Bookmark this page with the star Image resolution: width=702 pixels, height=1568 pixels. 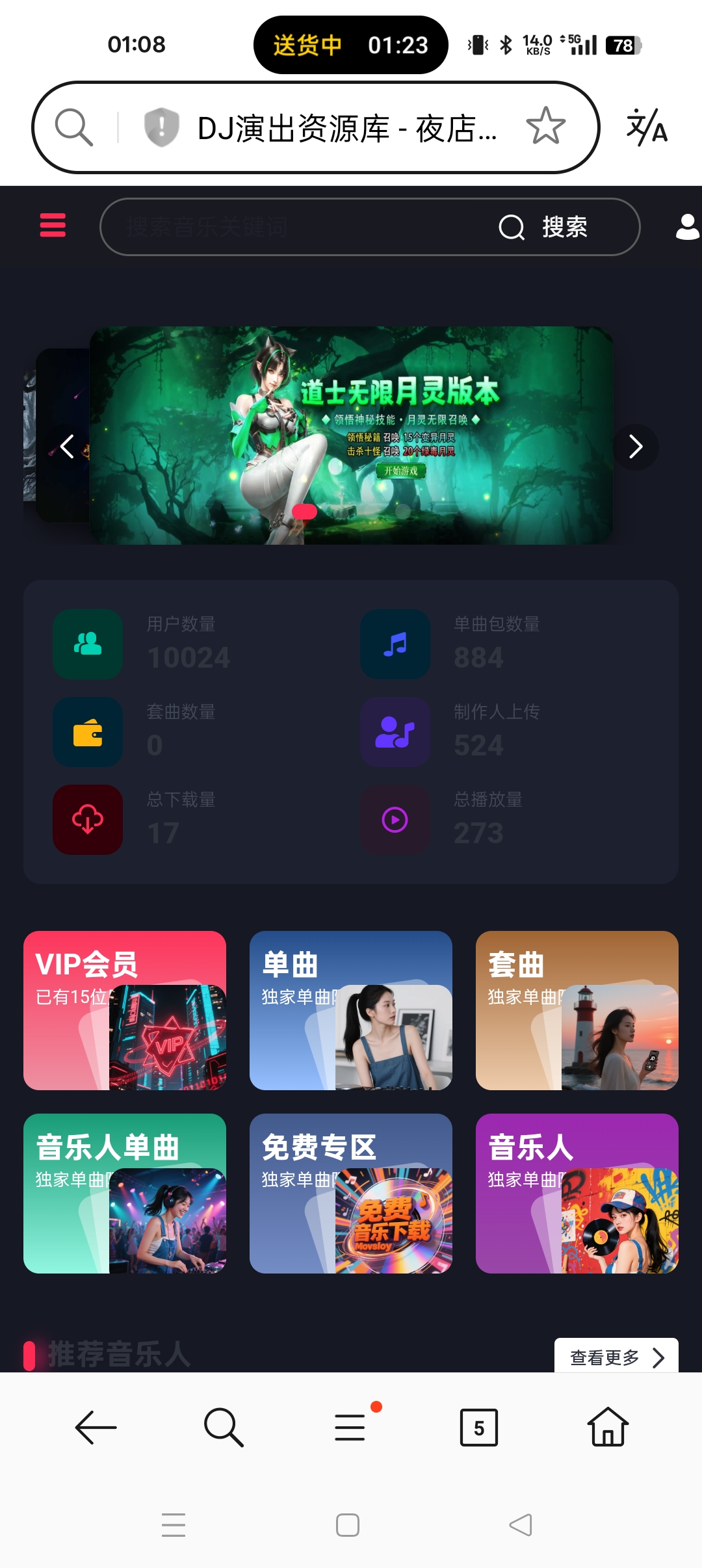[x=545, y=126]
